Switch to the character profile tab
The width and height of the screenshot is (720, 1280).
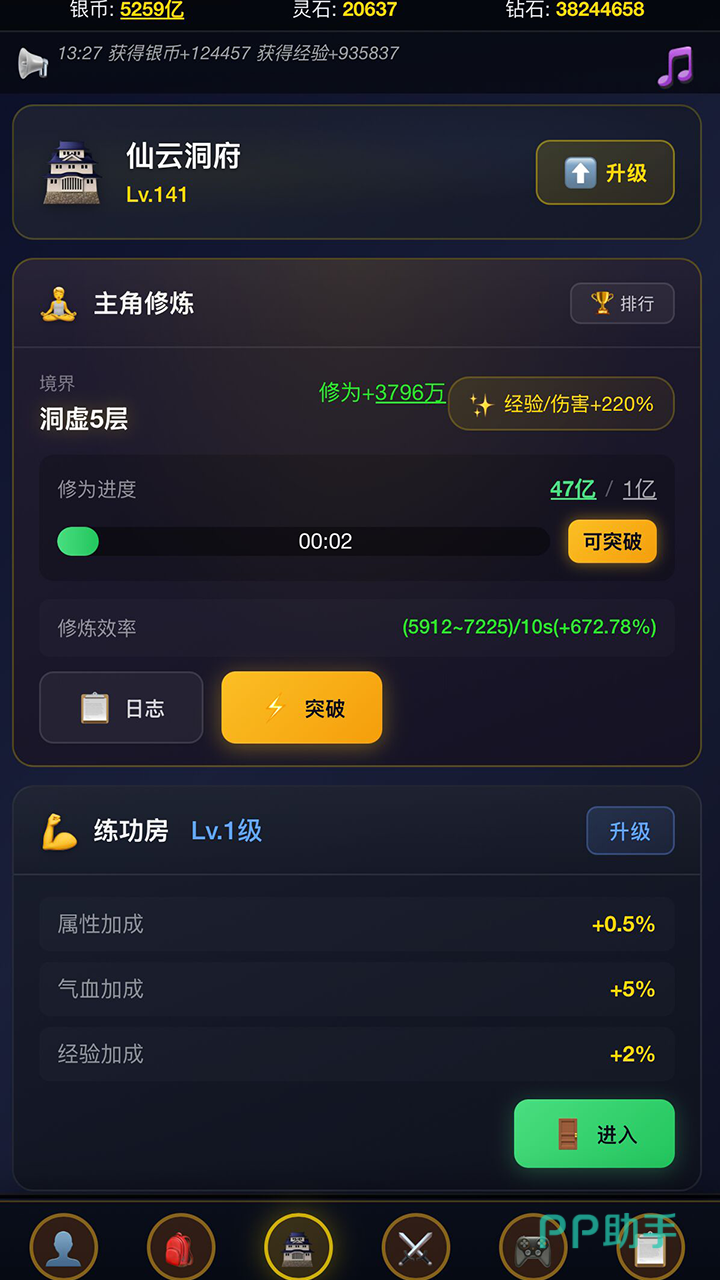(64, 1247)
